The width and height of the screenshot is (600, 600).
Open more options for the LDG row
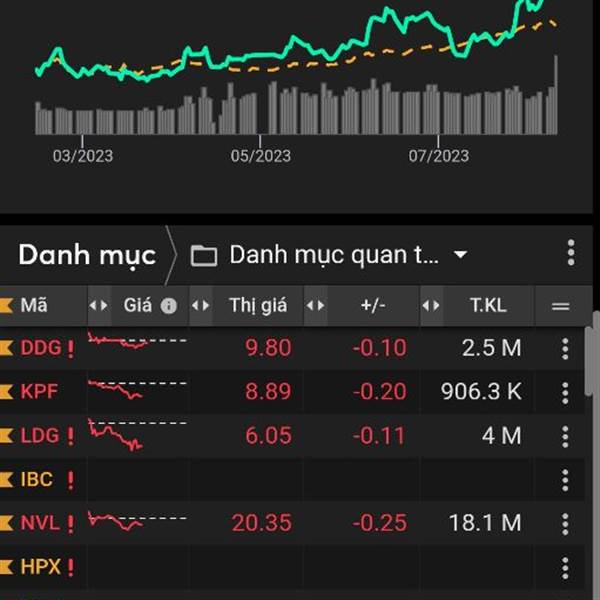(565, 436)
